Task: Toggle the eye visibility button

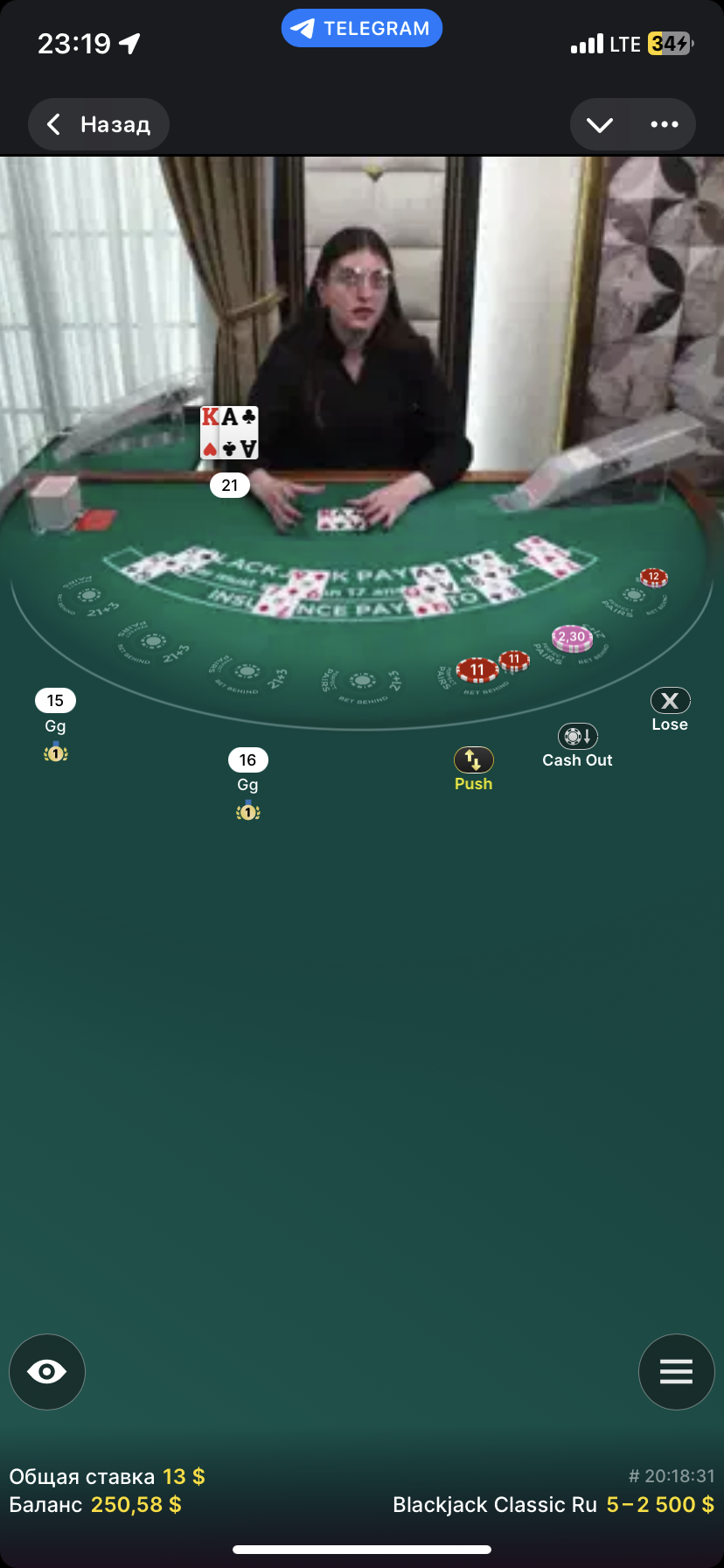Action: (47, 1371)
